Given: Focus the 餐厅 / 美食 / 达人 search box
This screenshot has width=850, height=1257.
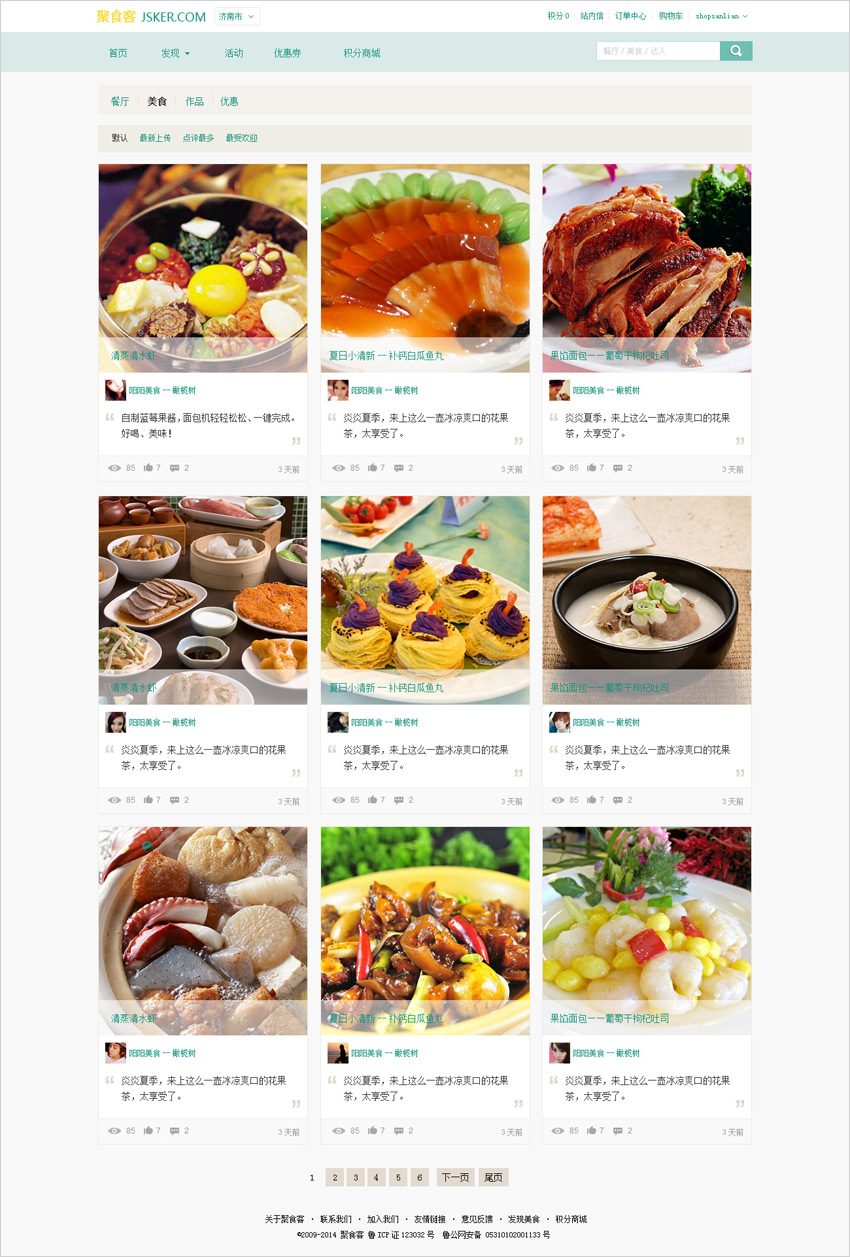Looking at the screenshot, I should [x=657, y=51].
